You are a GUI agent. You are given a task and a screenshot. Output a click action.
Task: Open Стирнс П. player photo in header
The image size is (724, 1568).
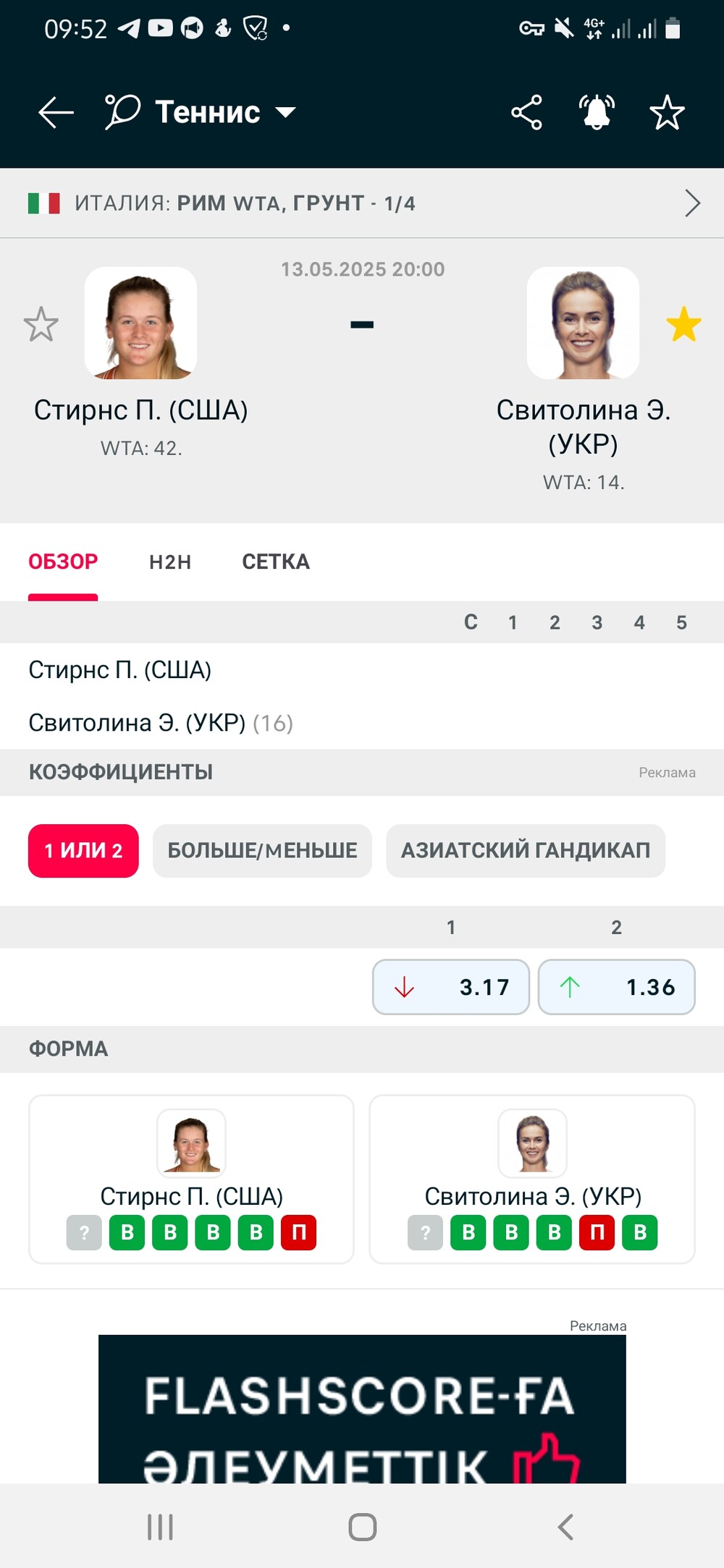coord(140,323)
